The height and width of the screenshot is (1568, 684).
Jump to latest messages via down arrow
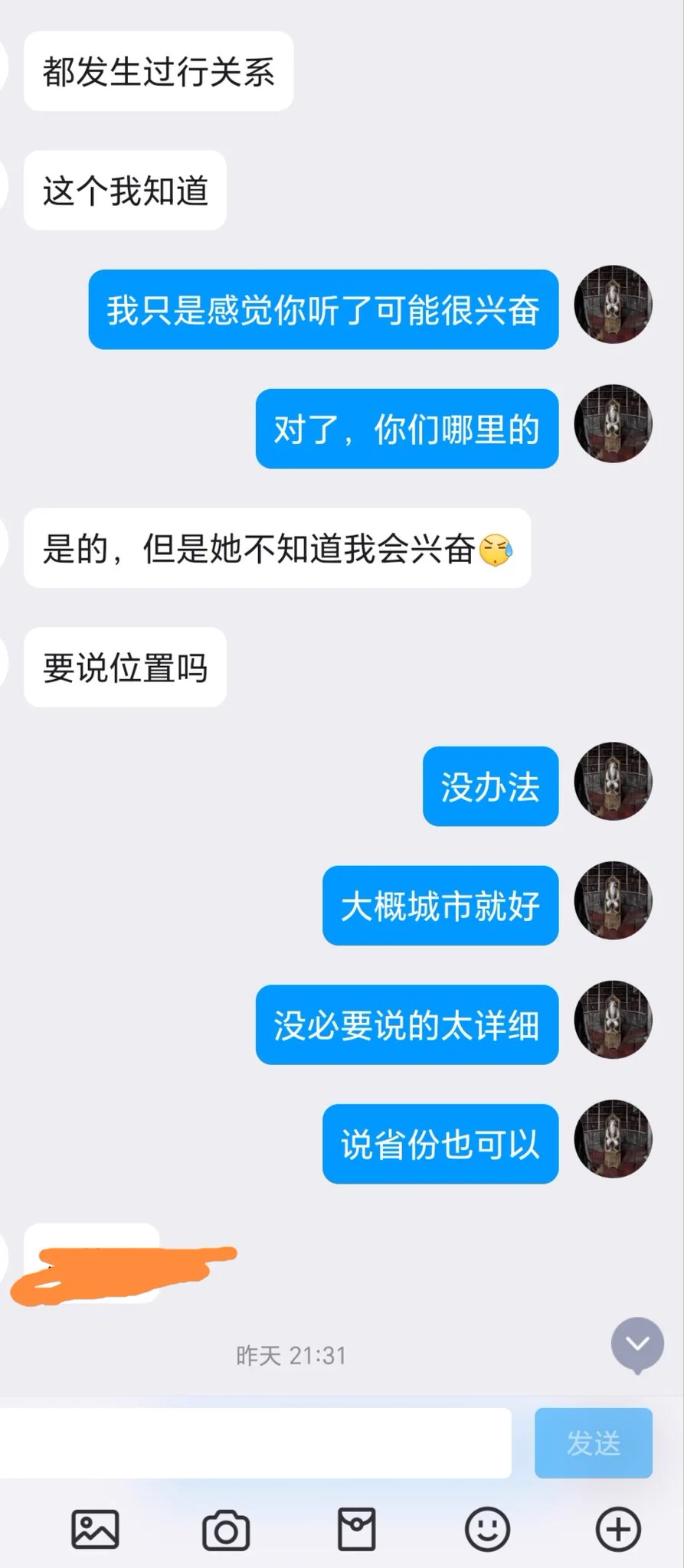637,1344
